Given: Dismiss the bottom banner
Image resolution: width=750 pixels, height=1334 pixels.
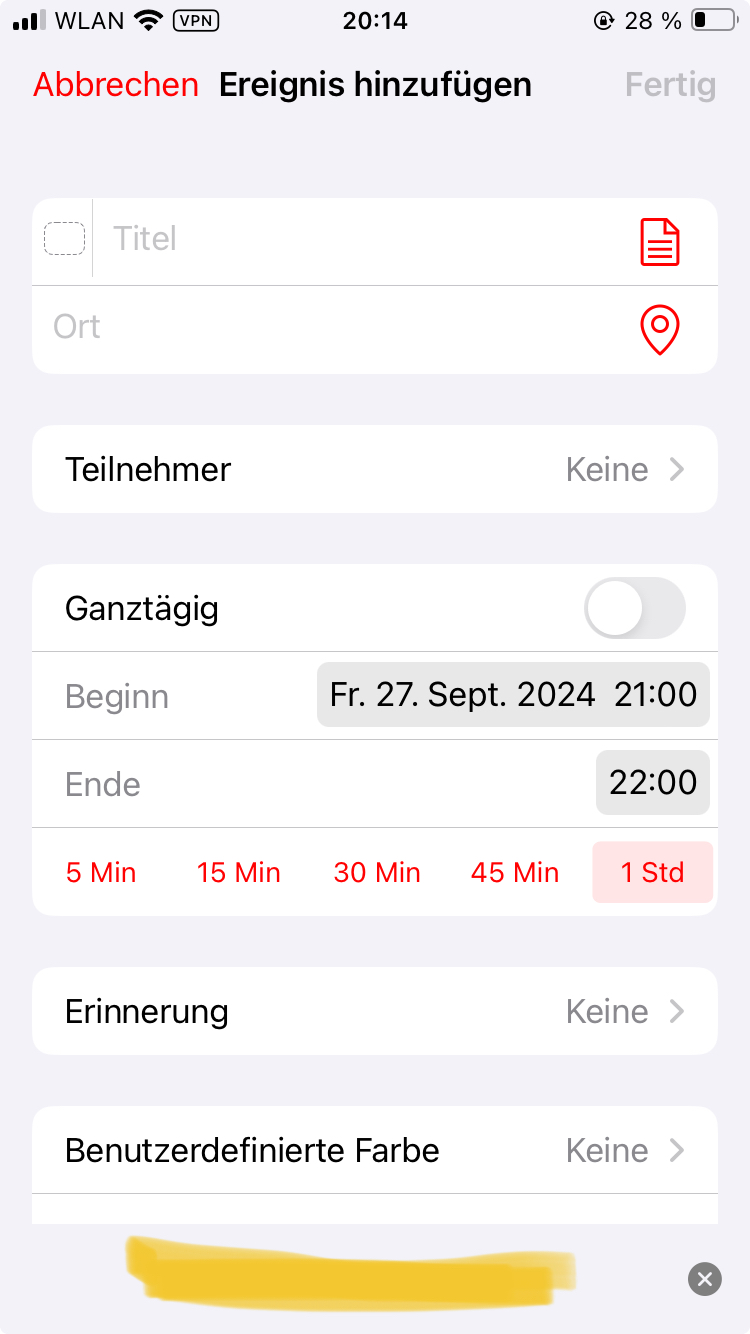Looking at the screenshot, I should pyautogui.click(x=705, y=1279).
